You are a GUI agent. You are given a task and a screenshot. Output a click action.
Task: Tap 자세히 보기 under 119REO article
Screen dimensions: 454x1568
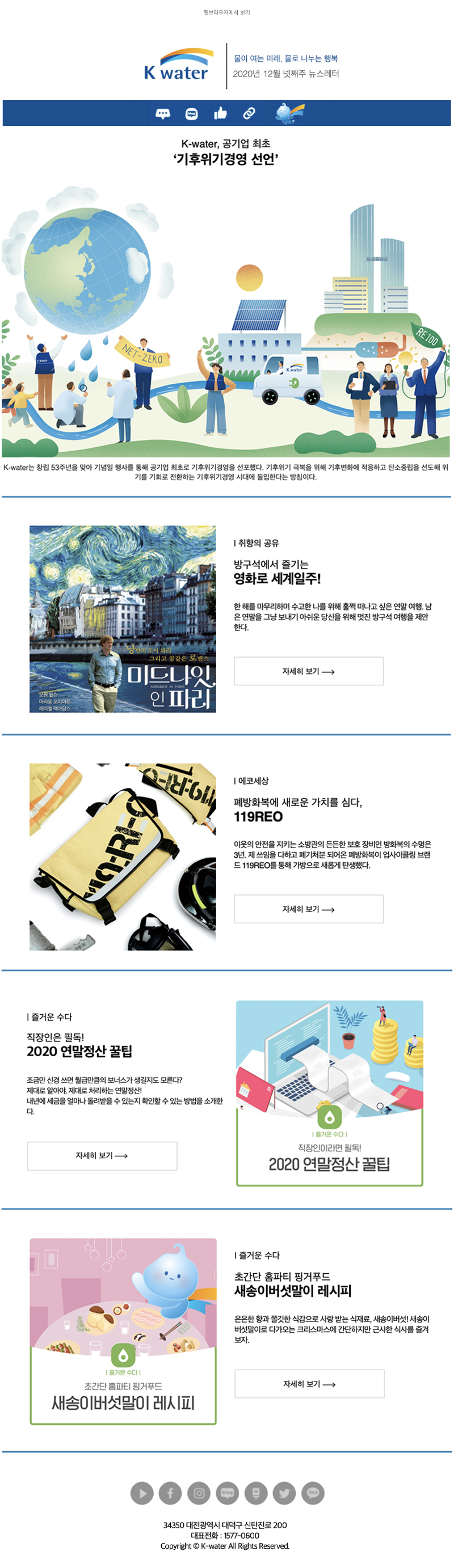click(x=308, y=908)
